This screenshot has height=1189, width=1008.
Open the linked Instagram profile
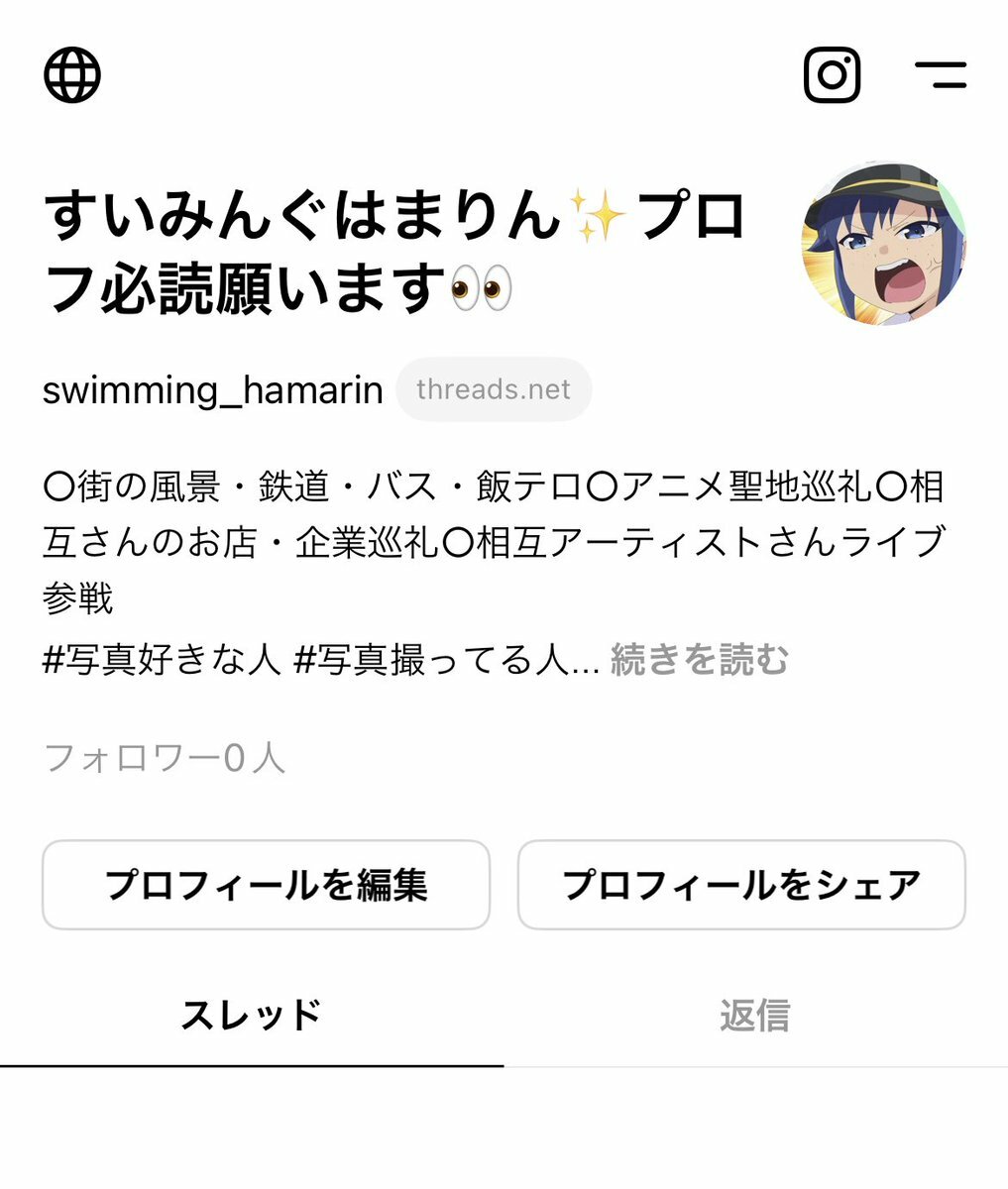pos(832,75)
